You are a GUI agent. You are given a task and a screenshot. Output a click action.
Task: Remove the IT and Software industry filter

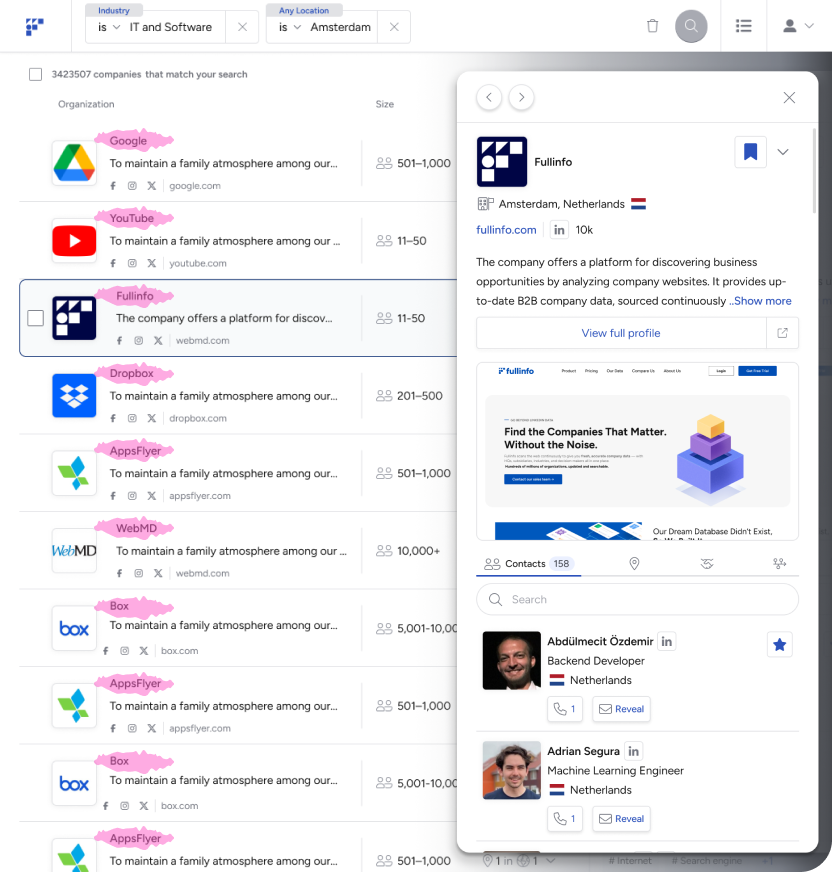click(242, 27)
